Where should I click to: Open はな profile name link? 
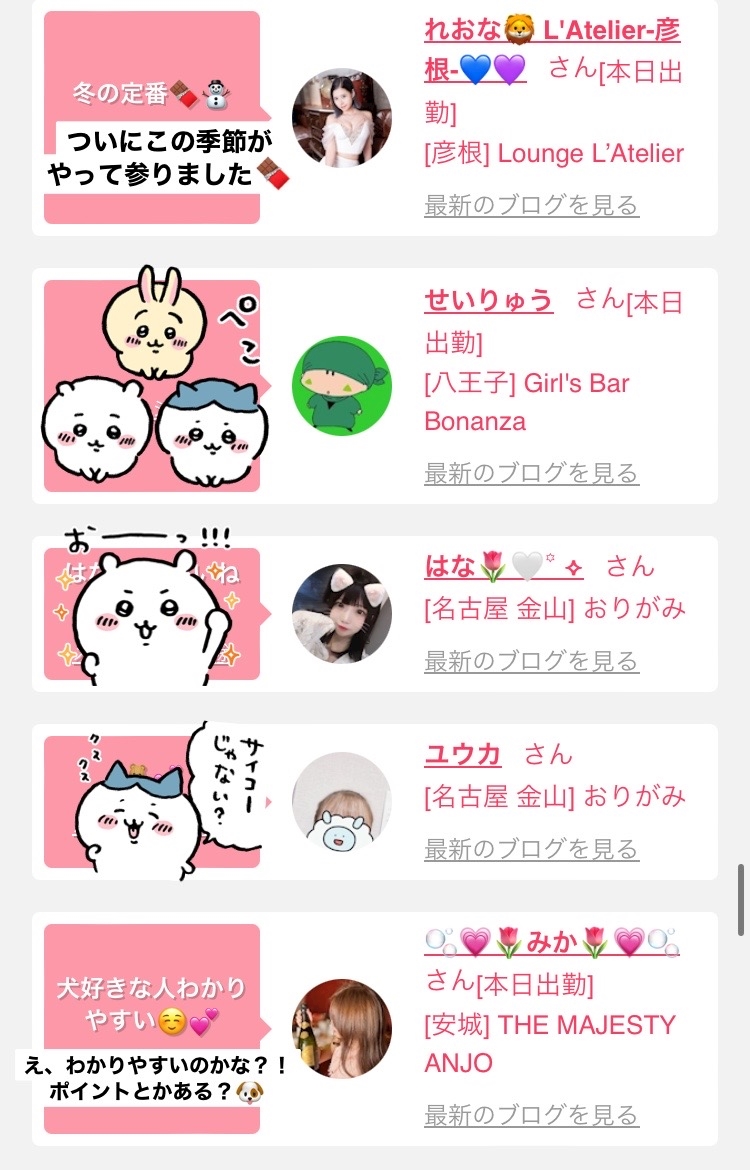point(504,566)
